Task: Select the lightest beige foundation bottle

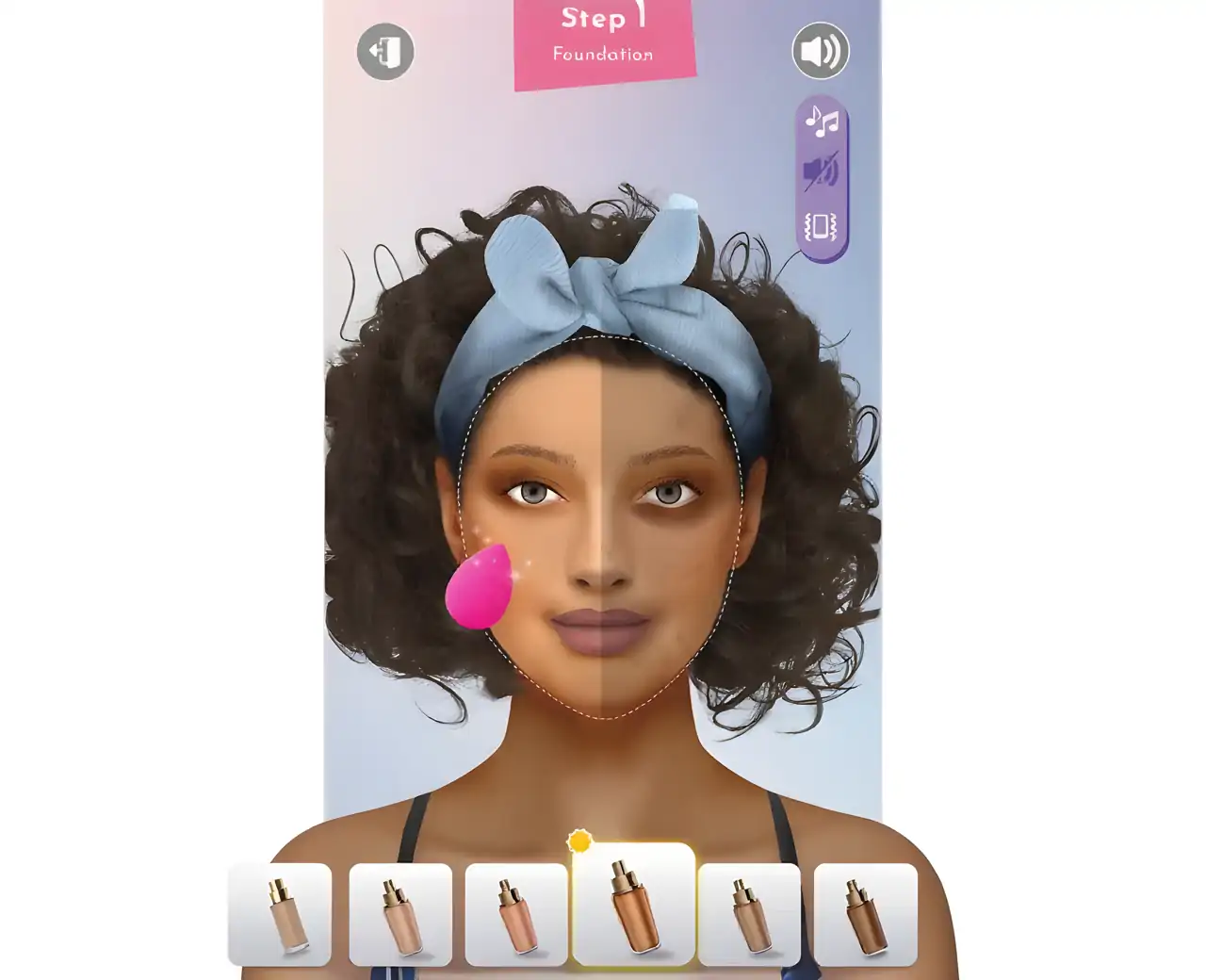Action: click(x=280, y=913)
